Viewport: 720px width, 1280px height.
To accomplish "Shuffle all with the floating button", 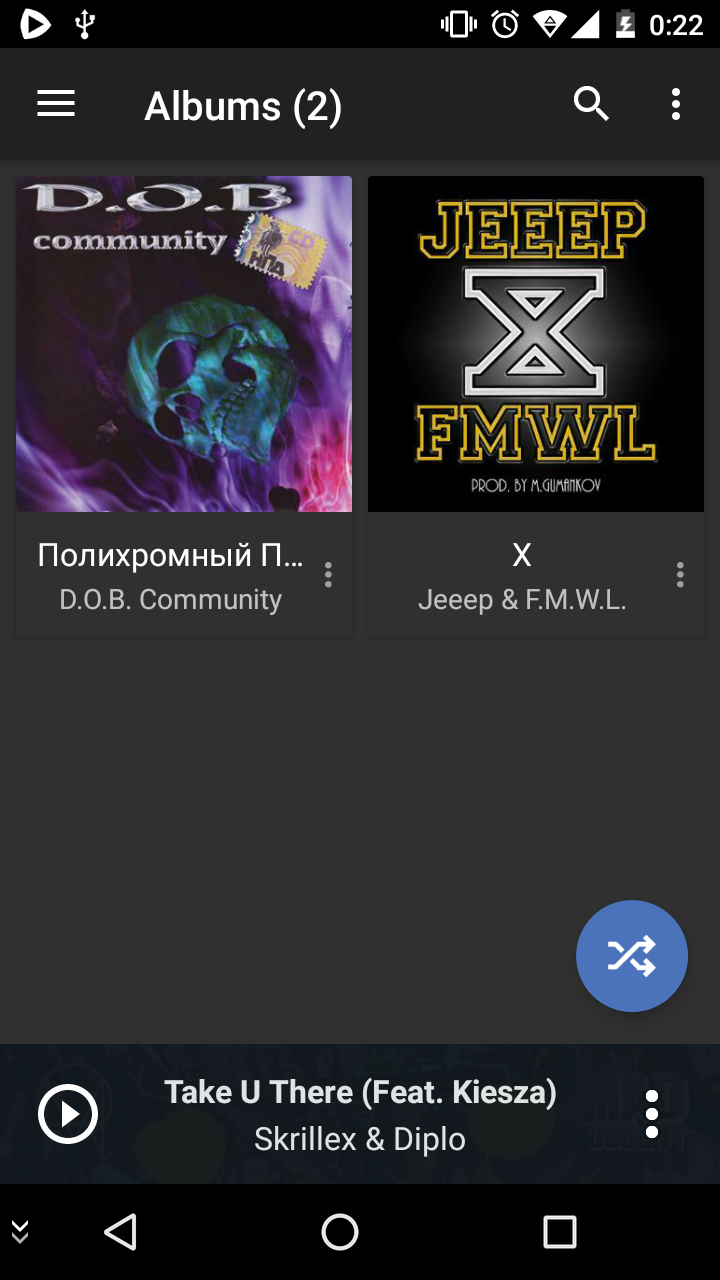I will [632, 956].
